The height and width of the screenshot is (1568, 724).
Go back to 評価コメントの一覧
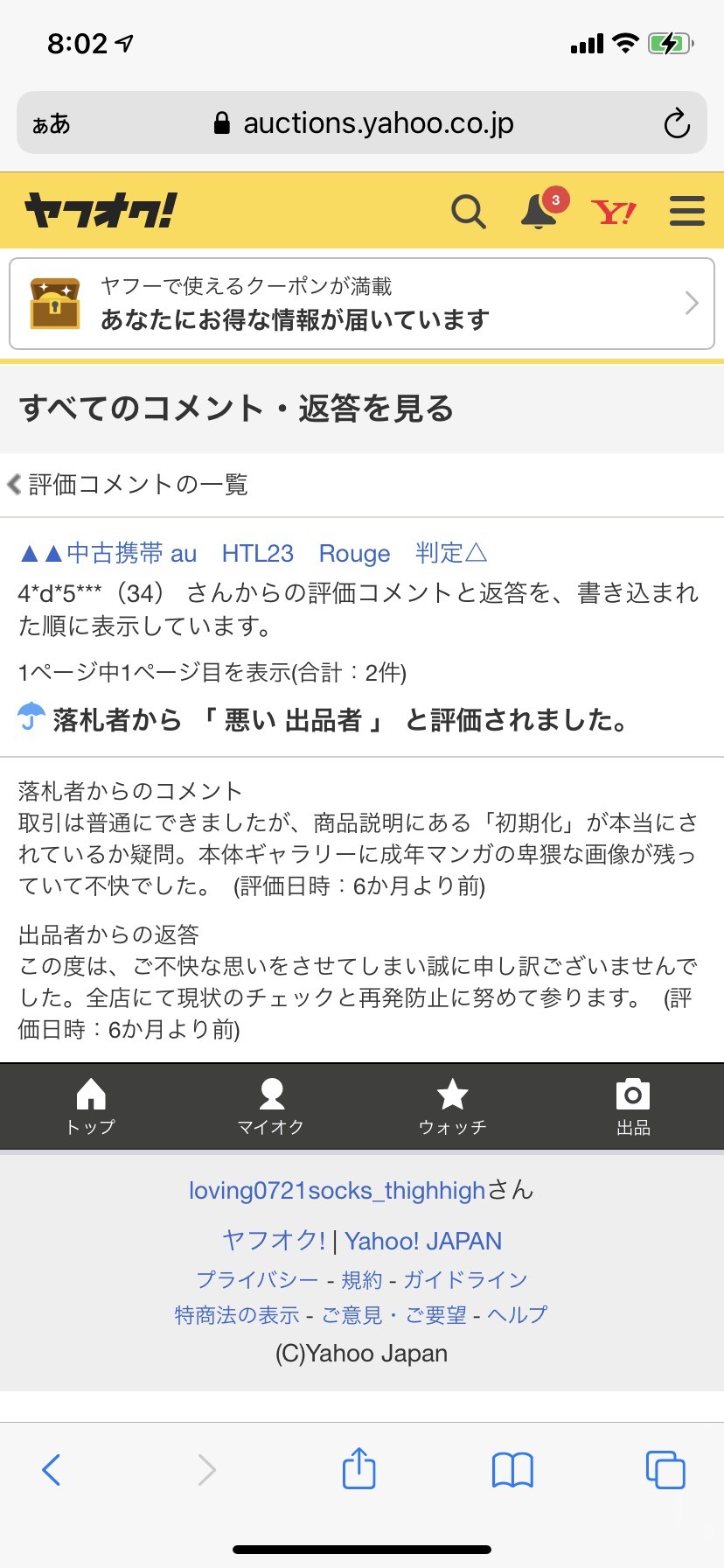pos(128,484)
